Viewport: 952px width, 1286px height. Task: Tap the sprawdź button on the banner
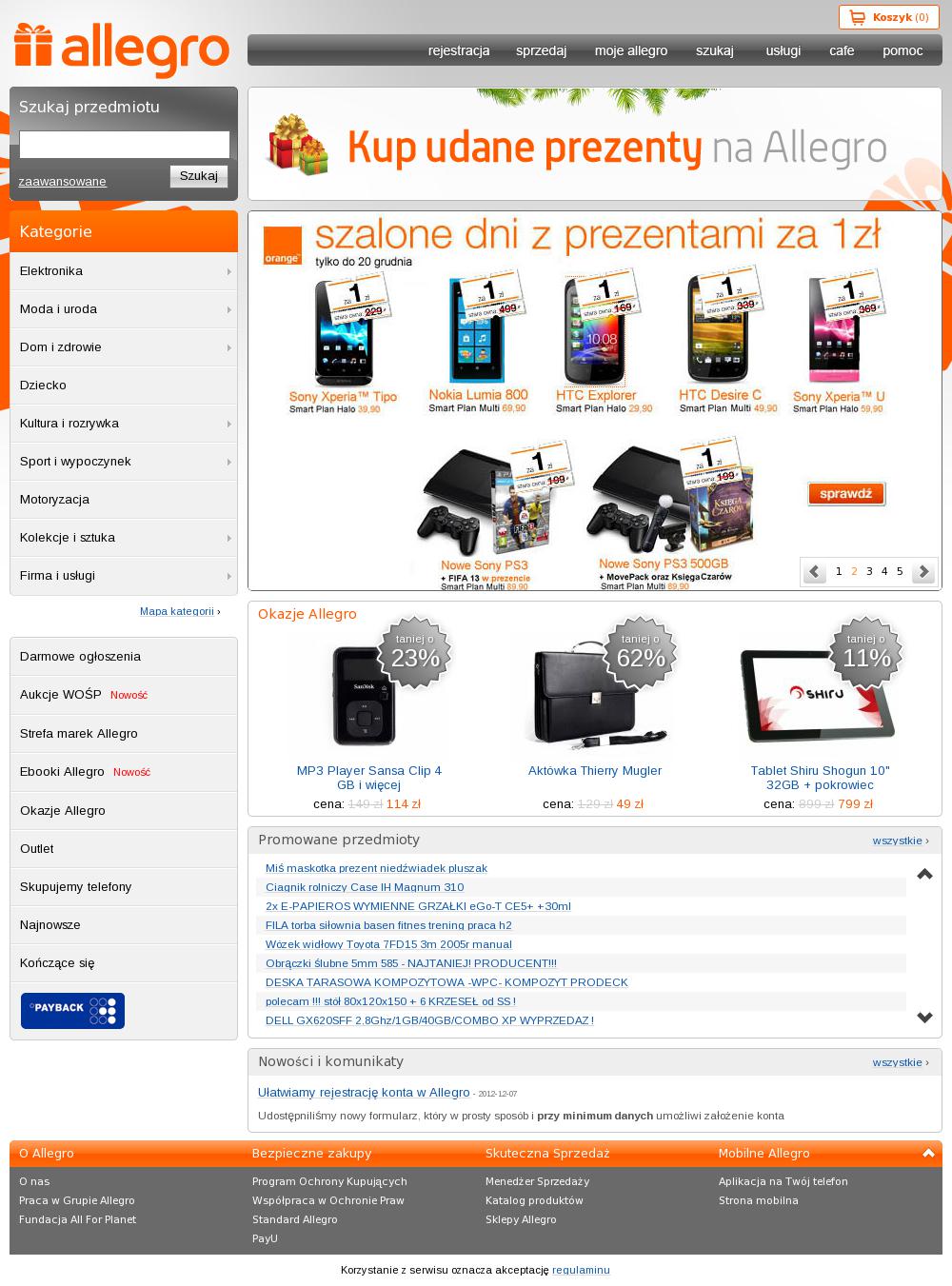(846, 494)
